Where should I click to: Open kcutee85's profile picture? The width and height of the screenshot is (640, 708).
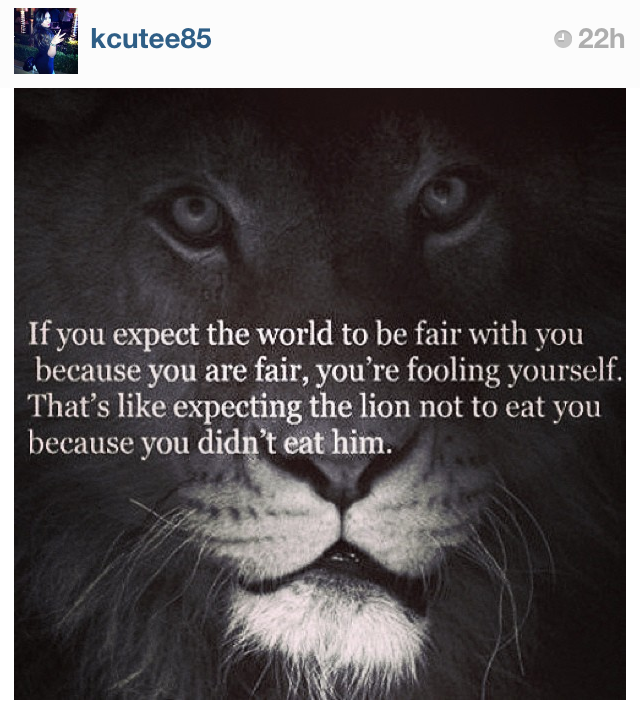45,41
